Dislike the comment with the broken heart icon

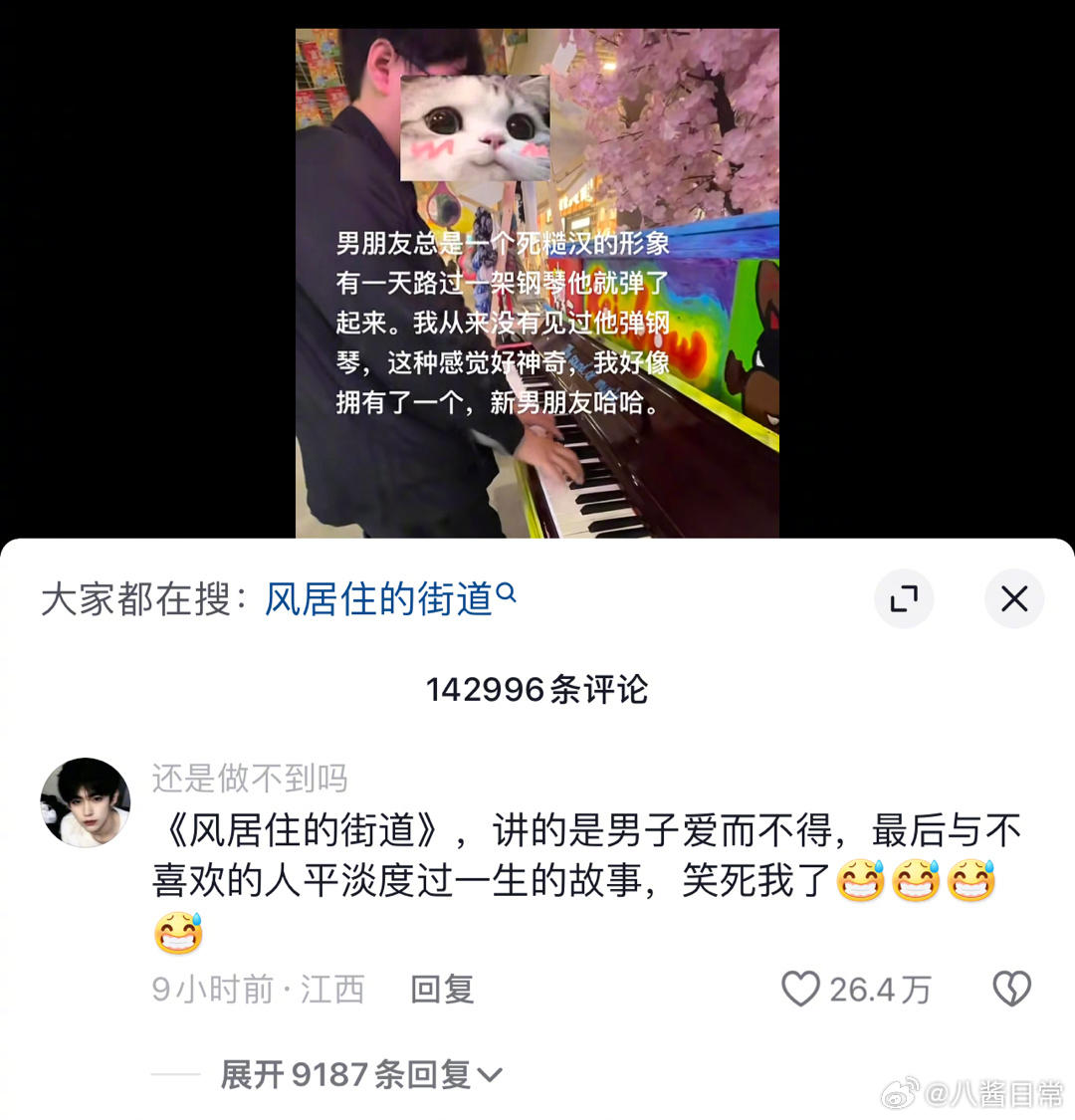pyautogui.click(x=1011, y=989)
